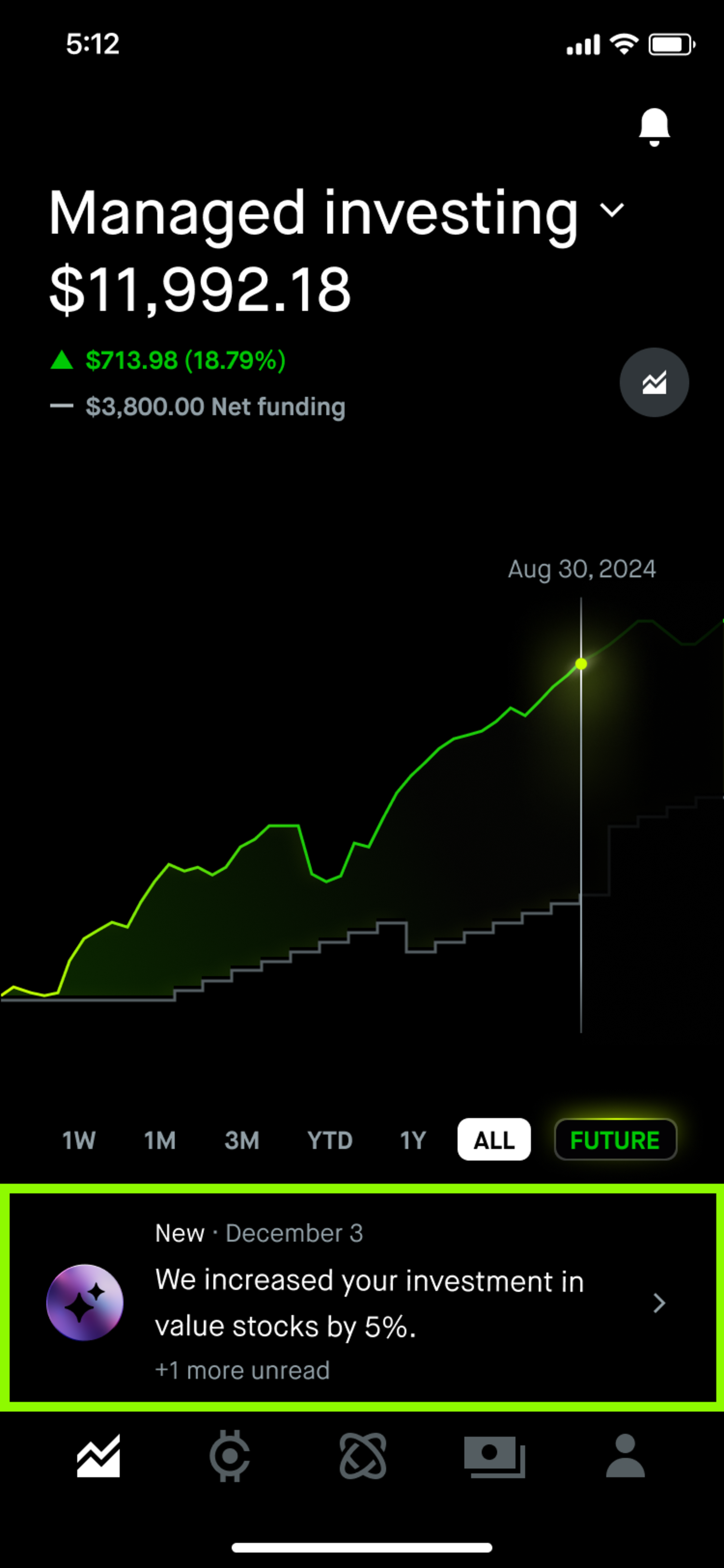Switch to the YTD timeframe tab

coord(329,1139)
